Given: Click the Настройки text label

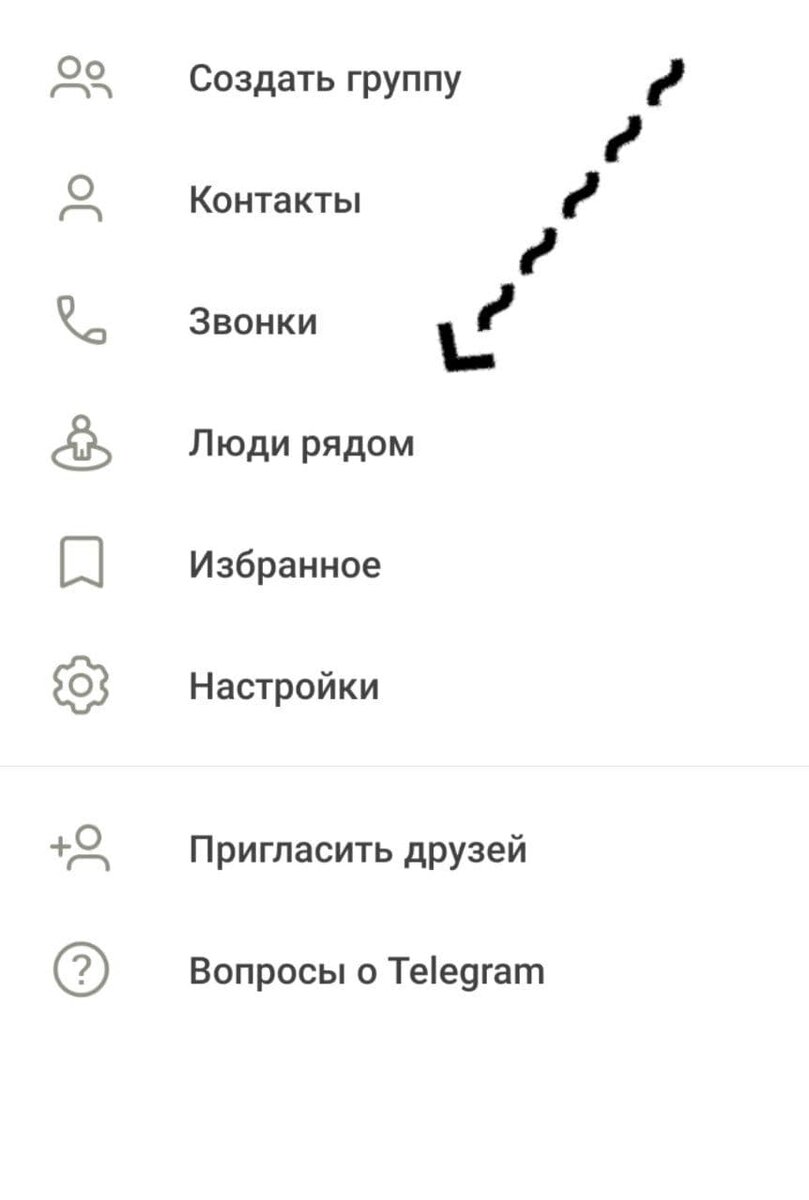Looking at the screenshot, I should point(283,686).
